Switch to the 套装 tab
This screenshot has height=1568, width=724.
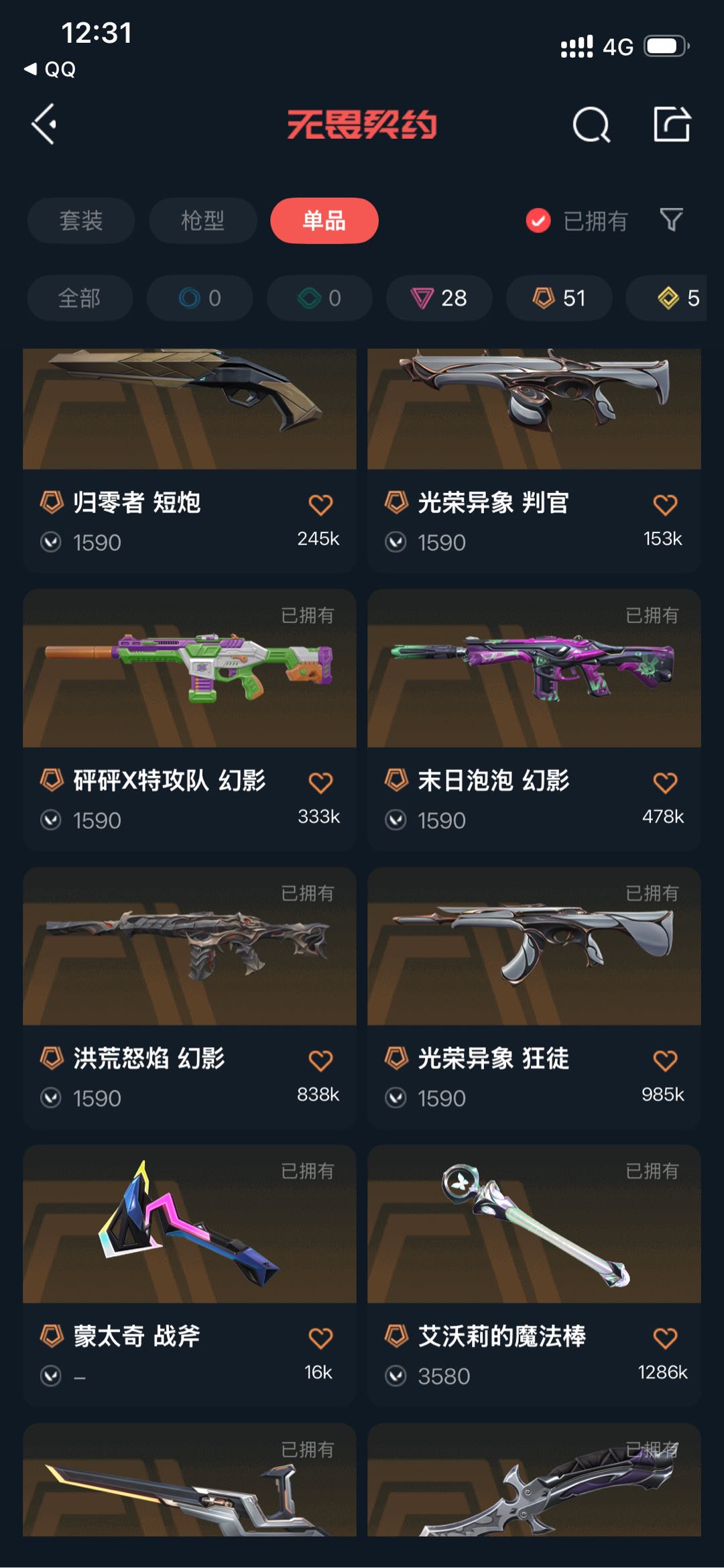click(80, 221)
